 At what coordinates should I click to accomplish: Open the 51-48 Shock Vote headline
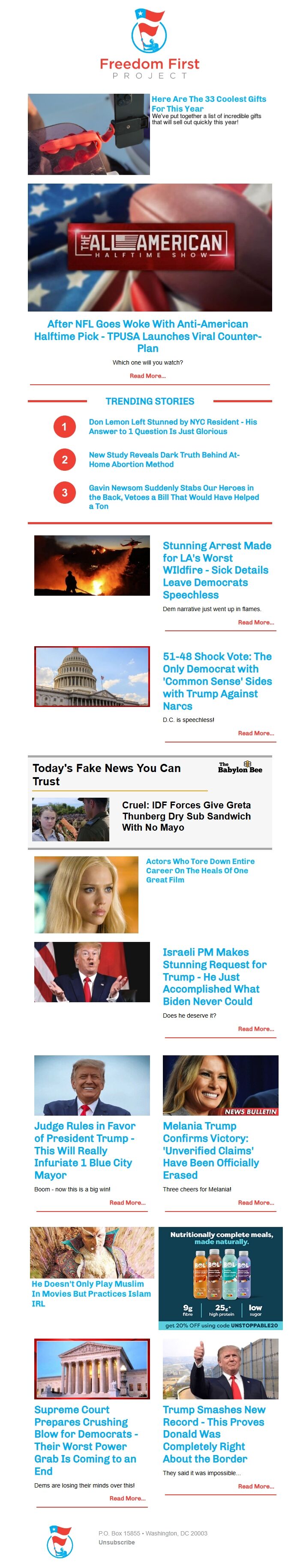[x=216, y=680]
